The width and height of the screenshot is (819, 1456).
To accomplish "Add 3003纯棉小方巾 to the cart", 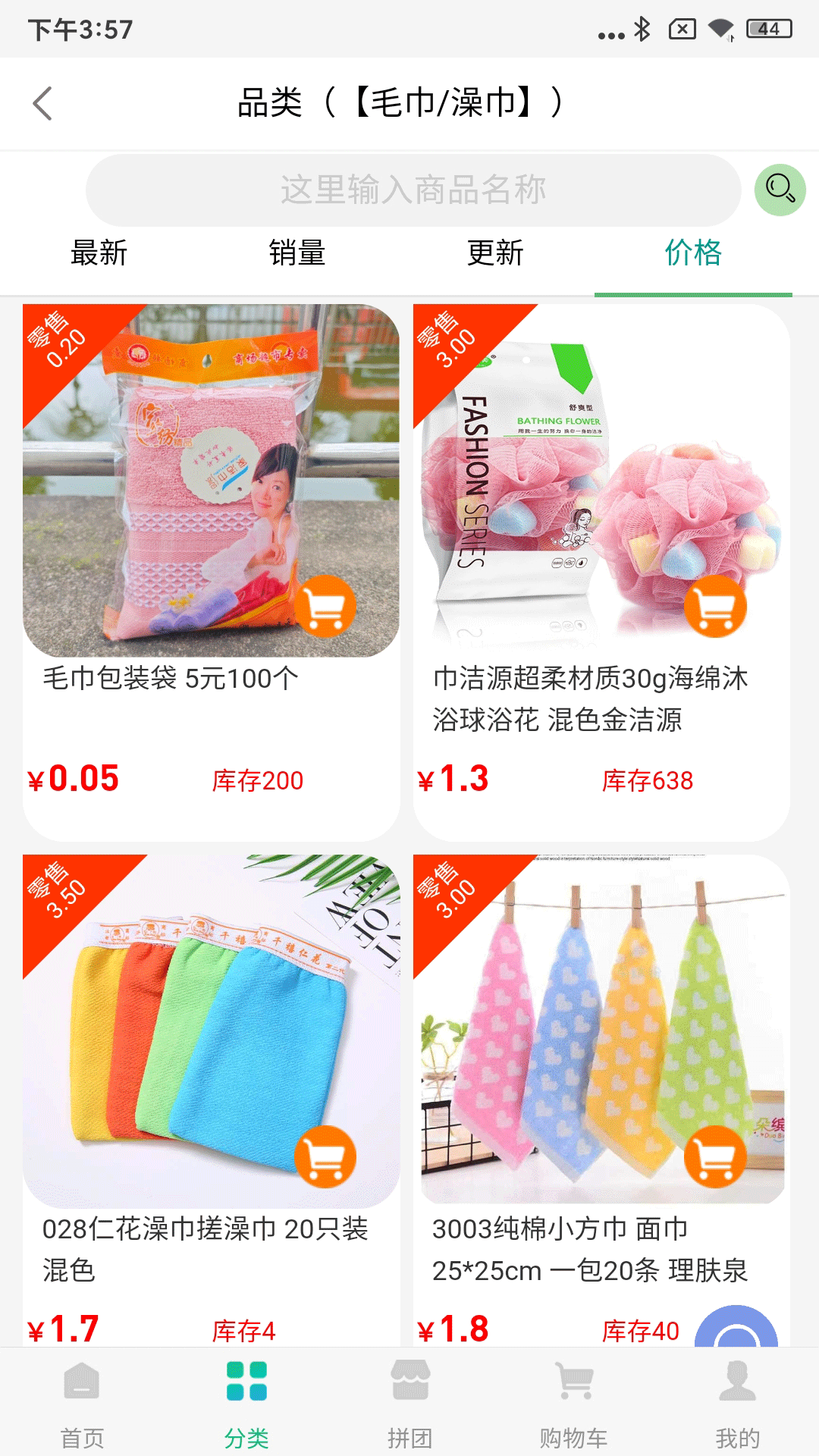I will click(715, 1156).
